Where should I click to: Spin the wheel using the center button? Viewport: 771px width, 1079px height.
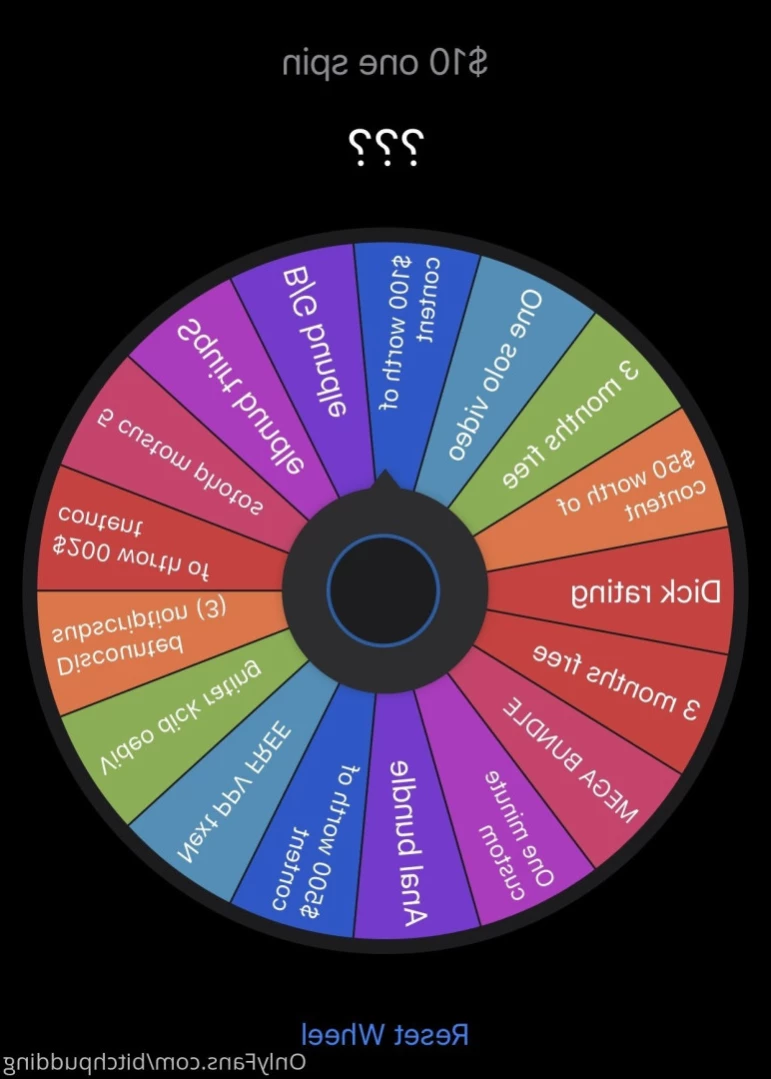pos(384,590)
